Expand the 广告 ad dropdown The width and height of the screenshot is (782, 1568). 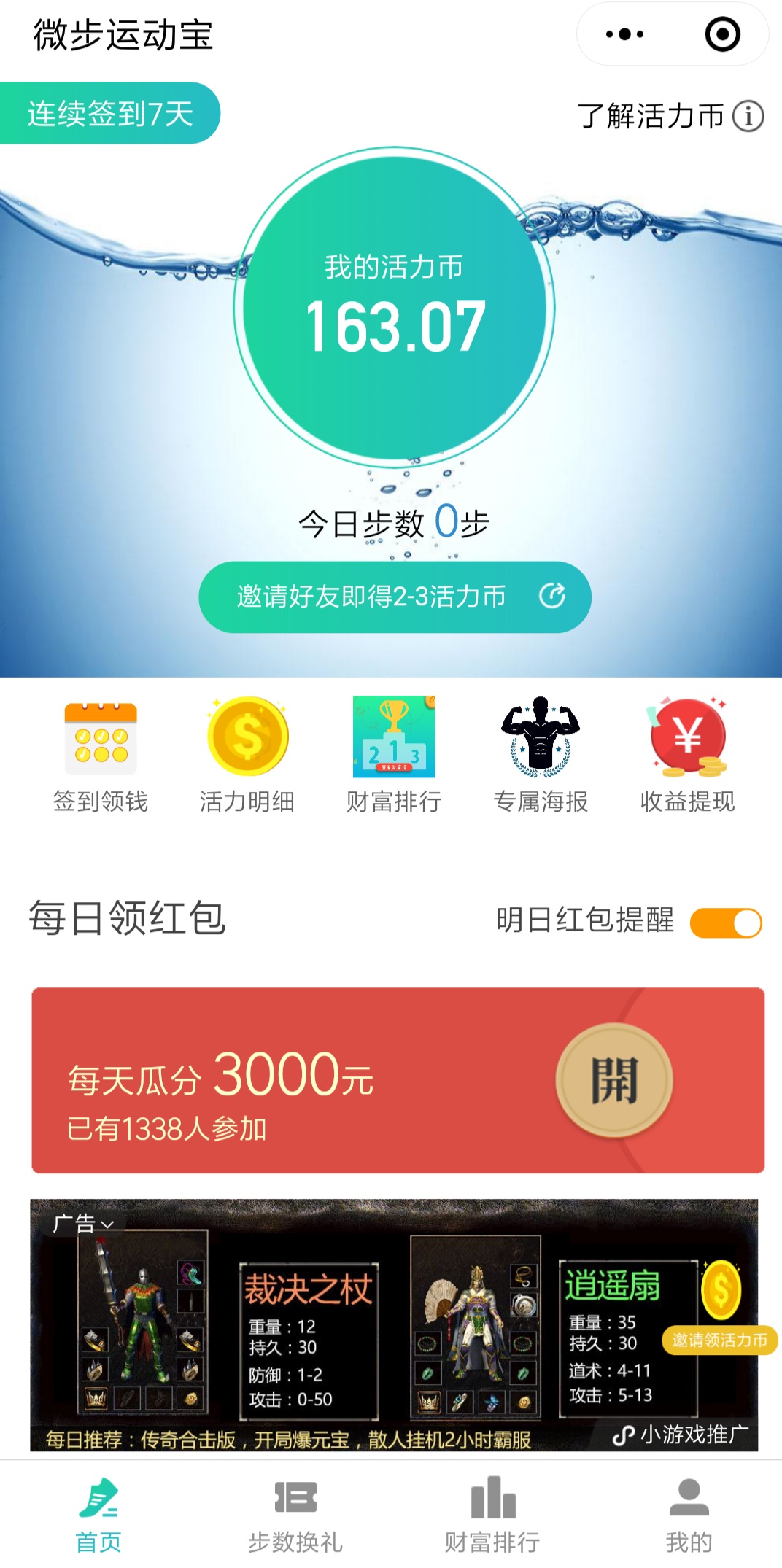[x=83, y=1223]
